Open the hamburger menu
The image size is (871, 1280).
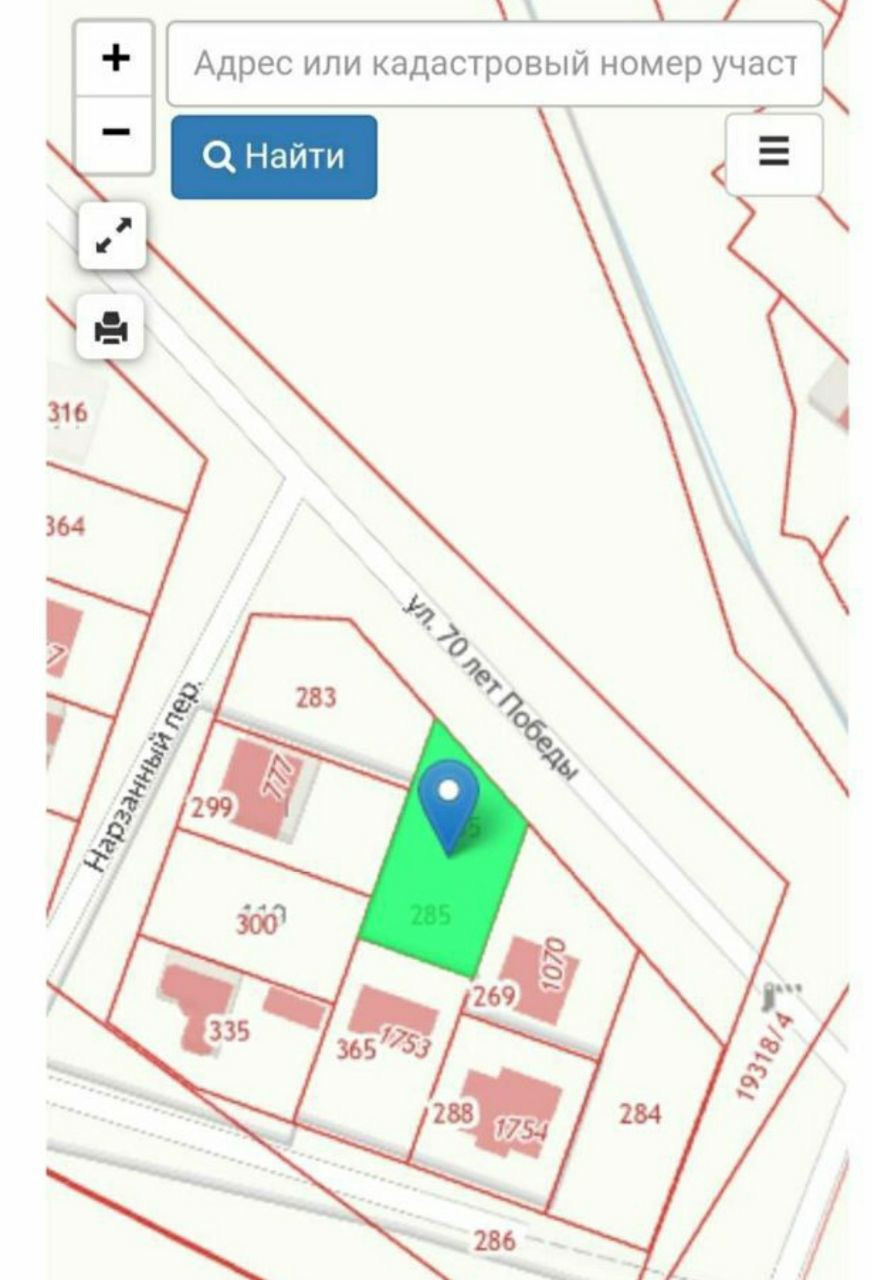tap(774, 154)
